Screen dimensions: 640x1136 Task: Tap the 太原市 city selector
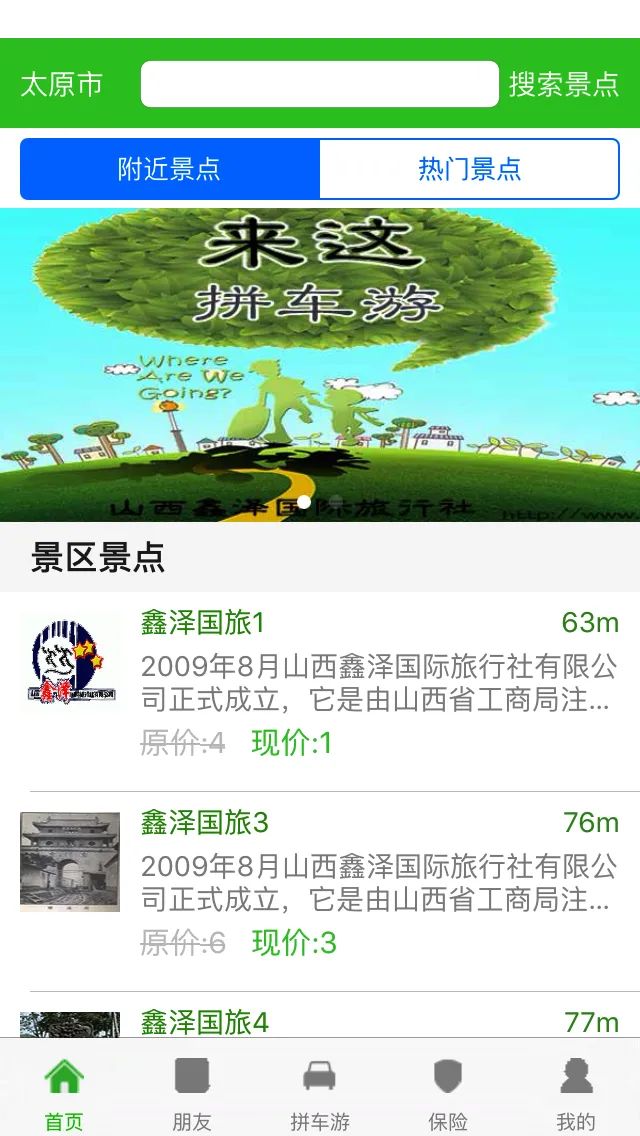[x=62, y=84]
